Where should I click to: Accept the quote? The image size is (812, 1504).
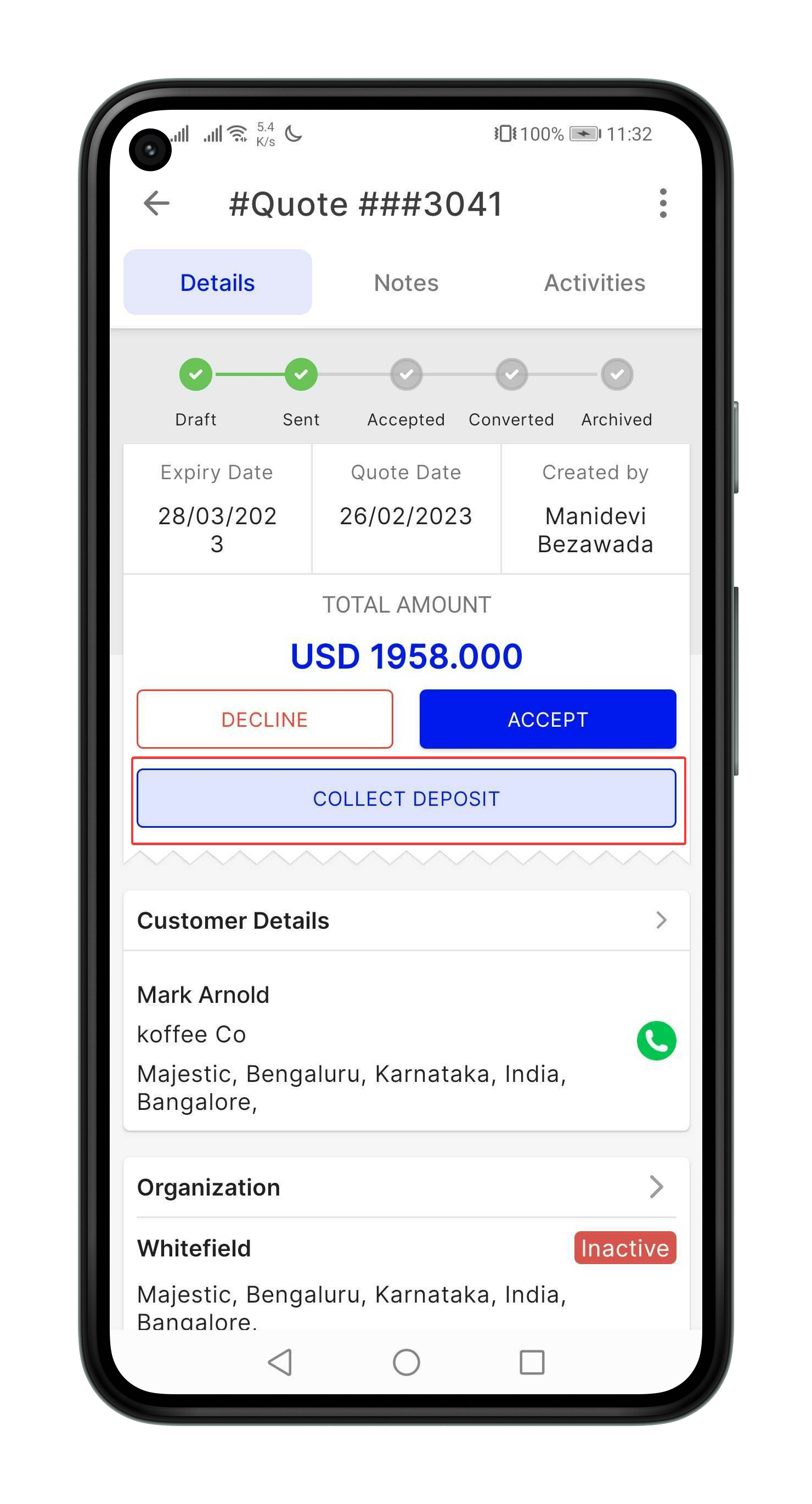(x=547, y=719)
